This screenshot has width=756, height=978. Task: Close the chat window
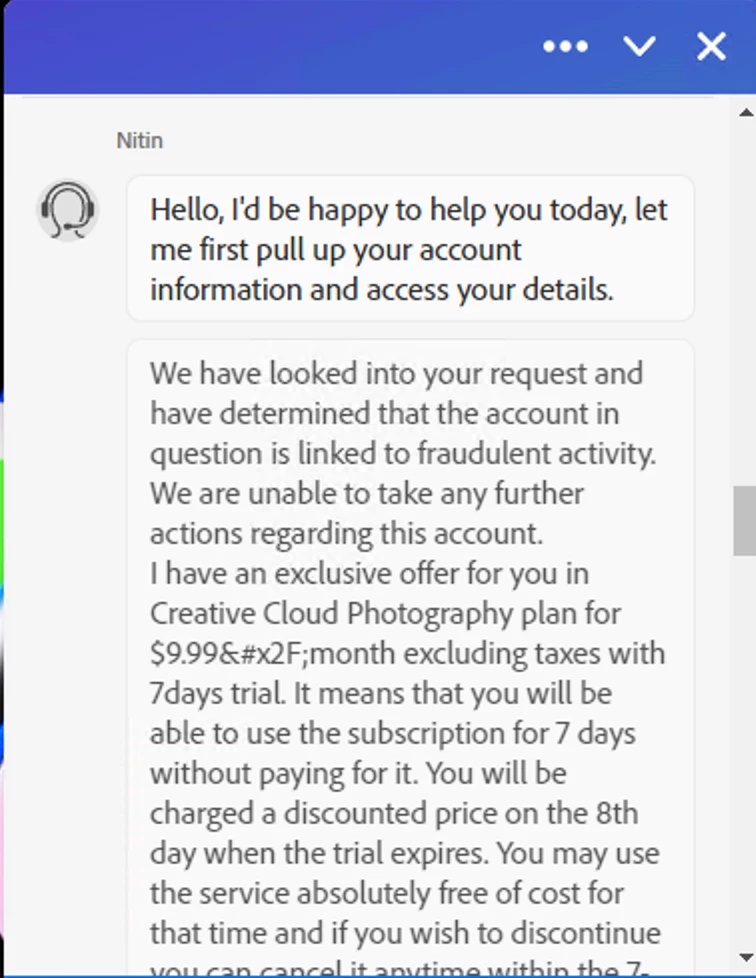711,47
